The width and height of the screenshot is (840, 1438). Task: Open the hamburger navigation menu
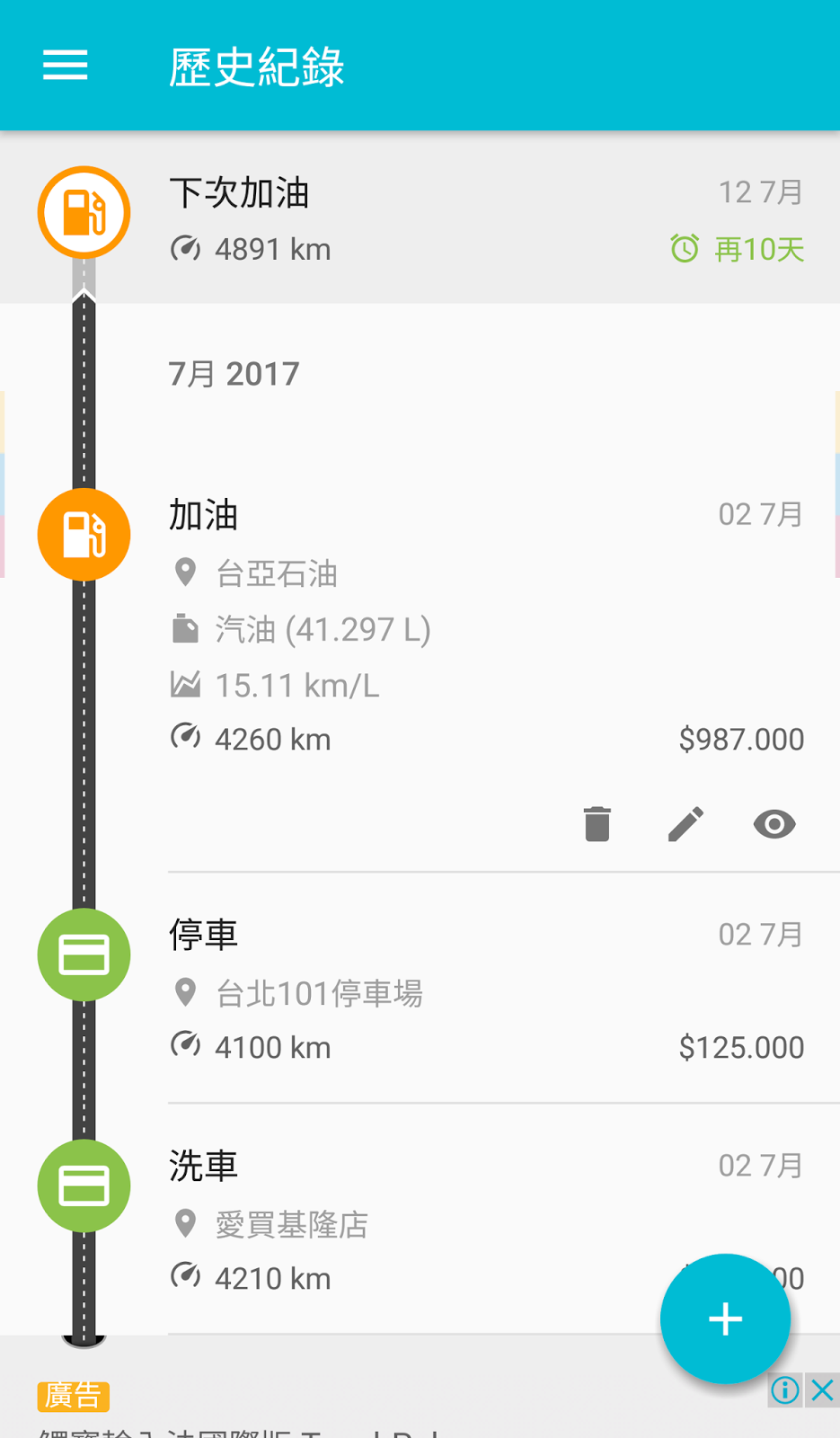click(66, 66)
